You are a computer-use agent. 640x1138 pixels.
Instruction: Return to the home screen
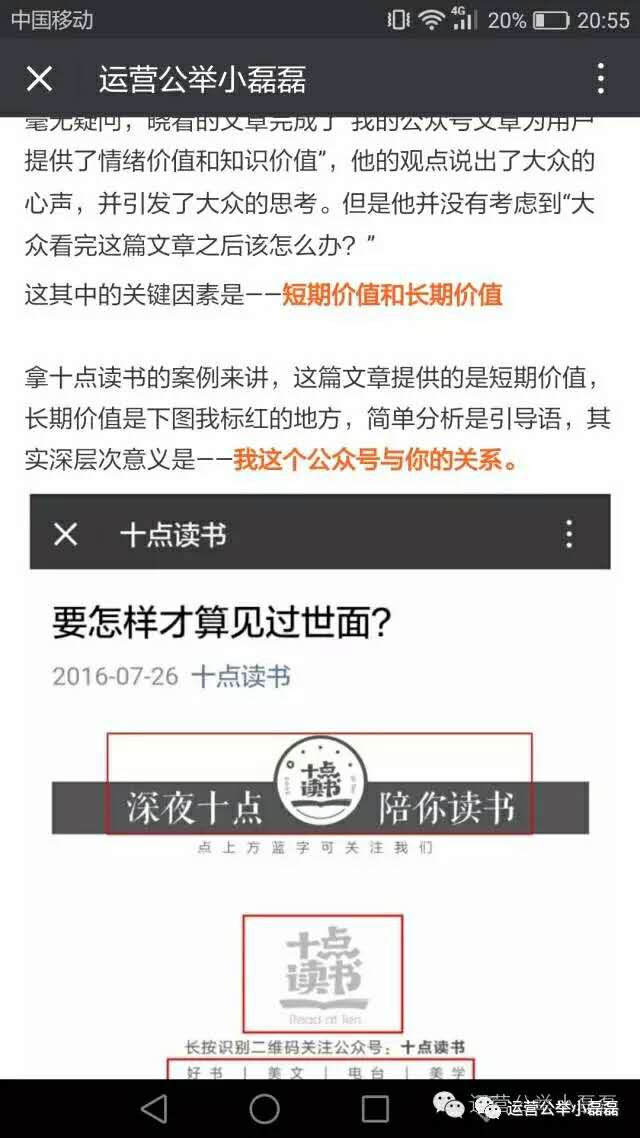265,1108
